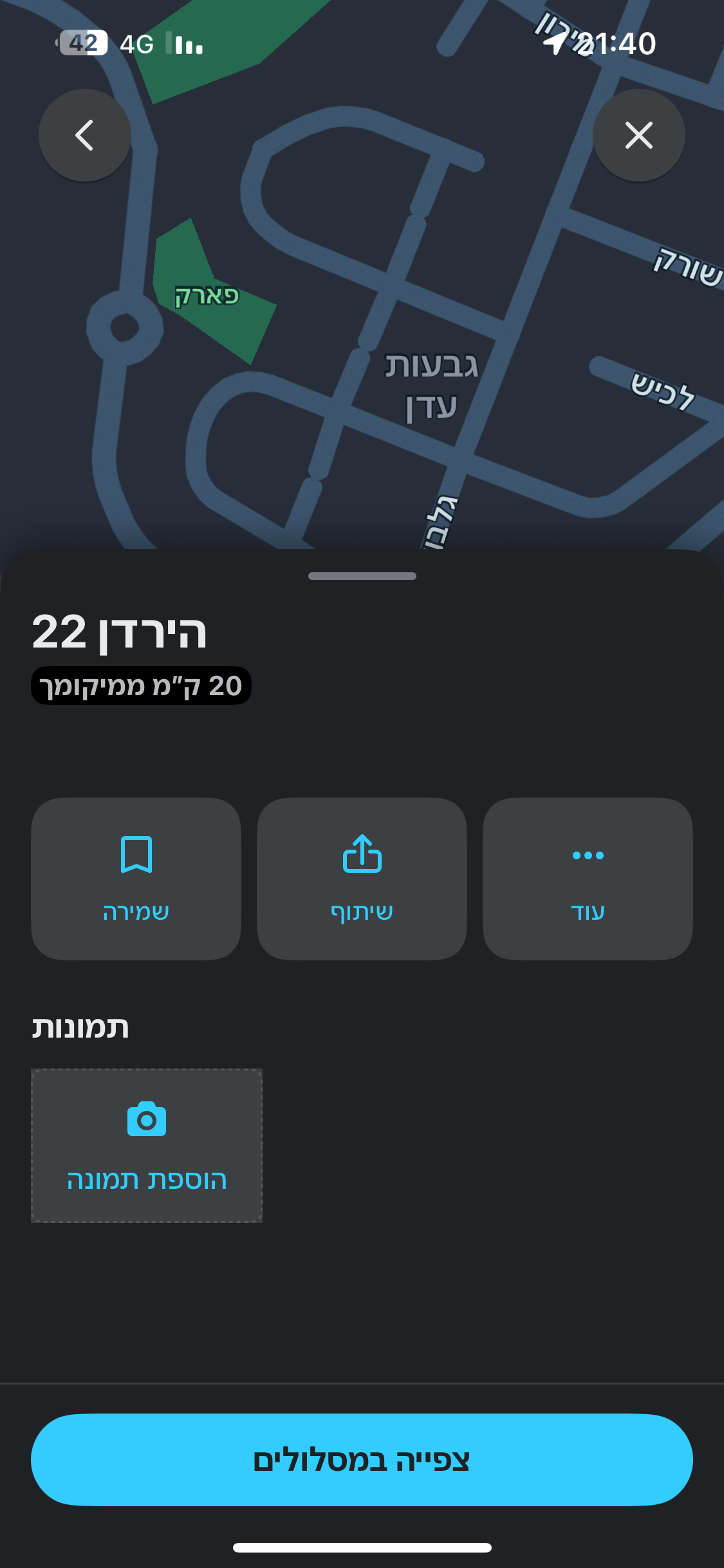Close the location details panel
This screenshot has width=724, height=1568.
638,135
